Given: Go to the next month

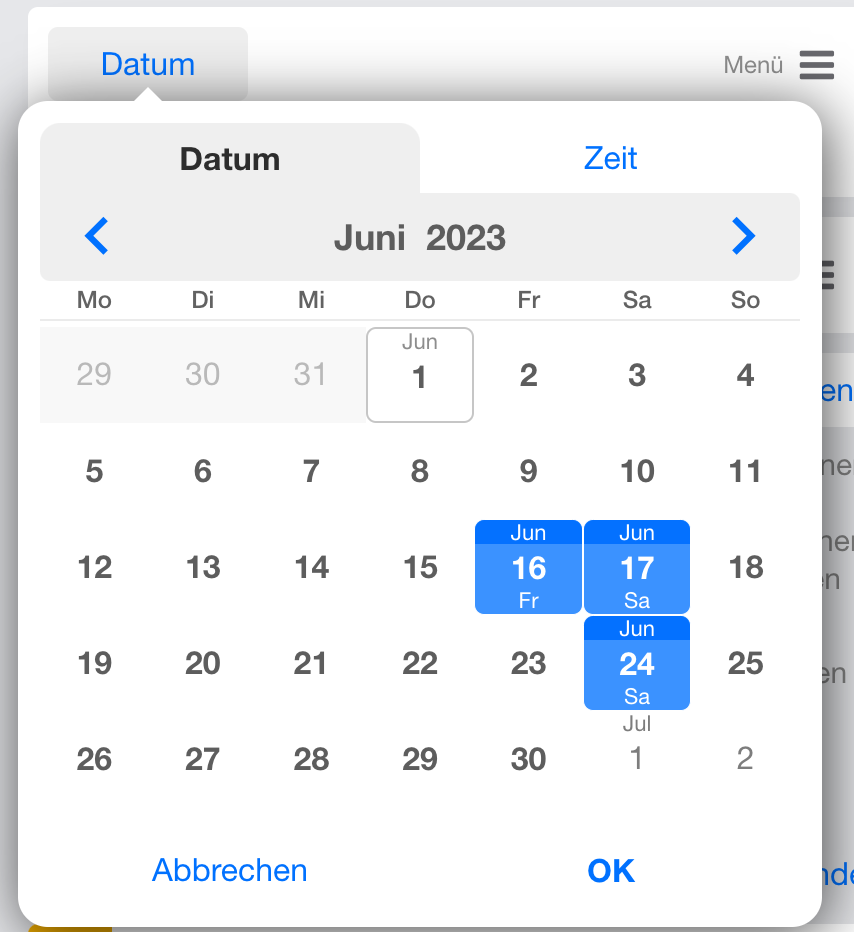Looking at the screenshot, I should click(x=743, y=237).
